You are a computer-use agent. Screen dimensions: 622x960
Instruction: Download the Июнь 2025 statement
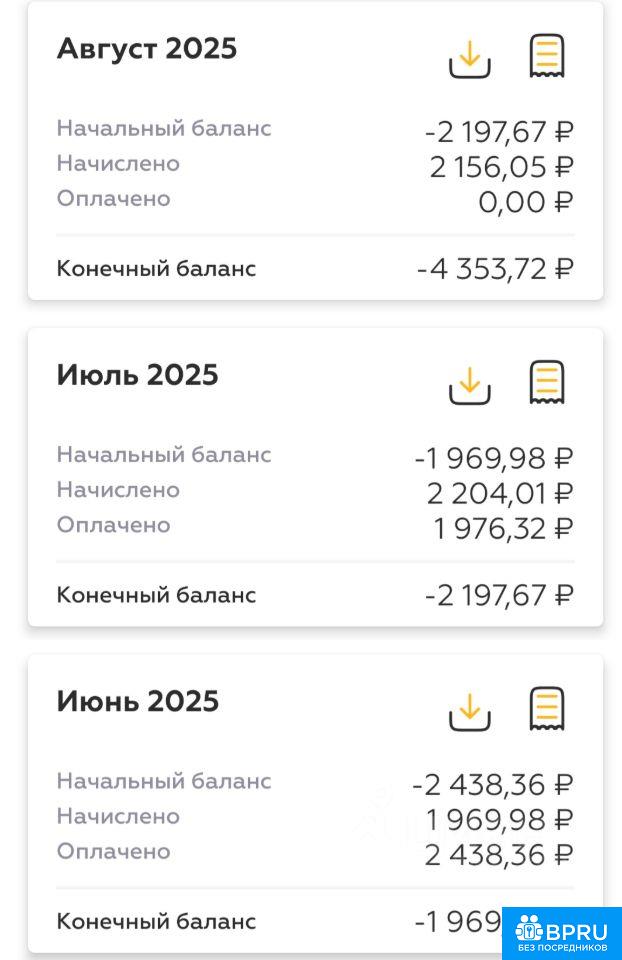point(469,710)
